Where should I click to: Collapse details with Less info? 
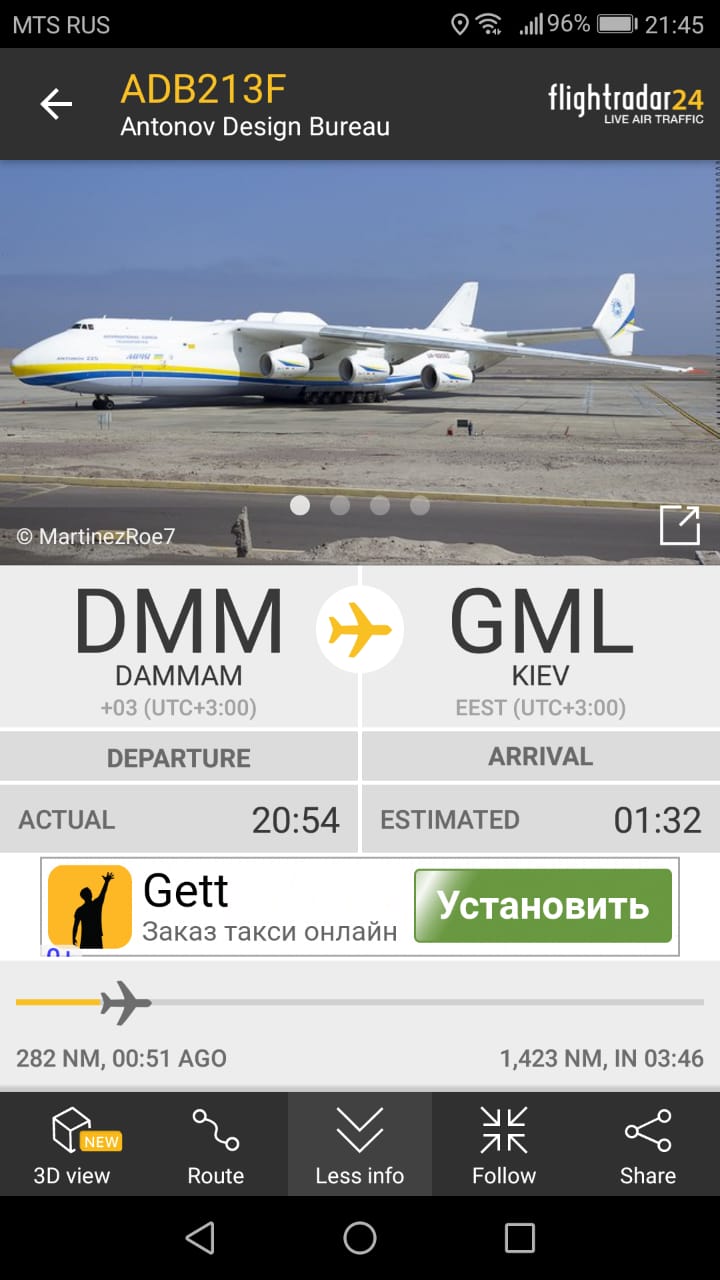[x=360, y=1145]
